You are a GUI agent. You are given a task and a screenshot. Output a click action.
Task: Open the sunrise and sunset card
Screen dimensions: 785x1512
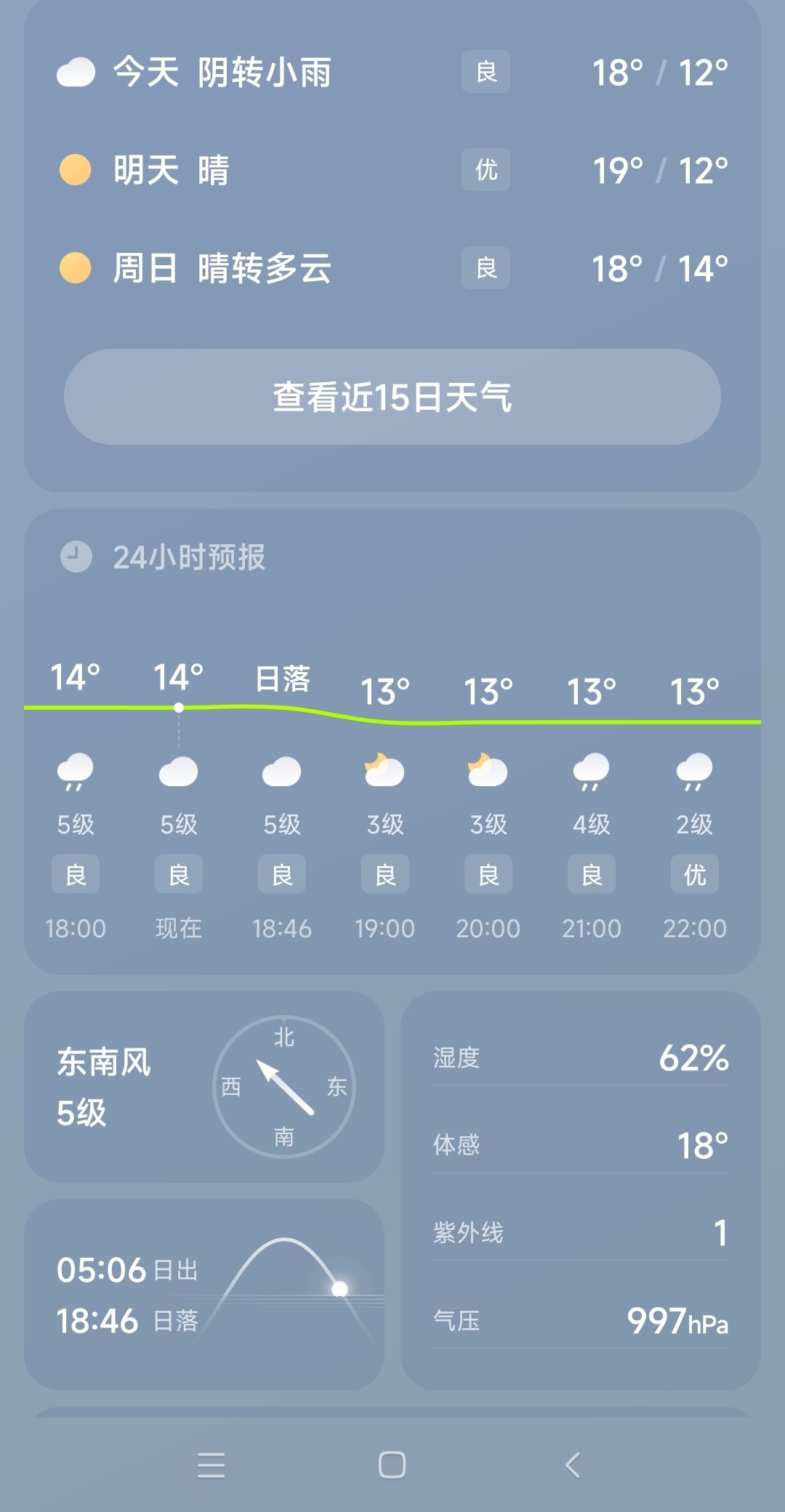[204, 1295]
